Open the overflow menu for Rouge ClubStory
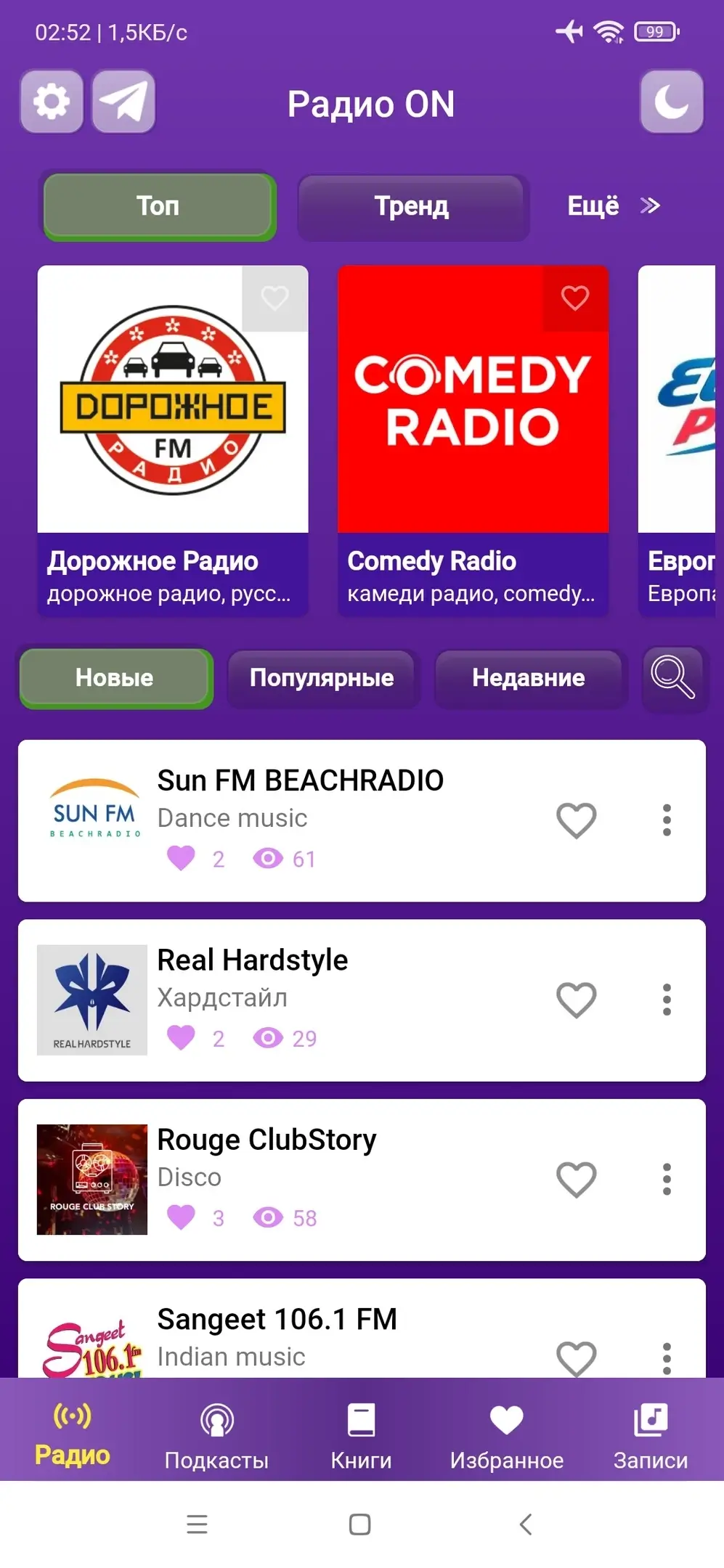The height and width of the screenshot is (1568, 724). point(667,1180)
